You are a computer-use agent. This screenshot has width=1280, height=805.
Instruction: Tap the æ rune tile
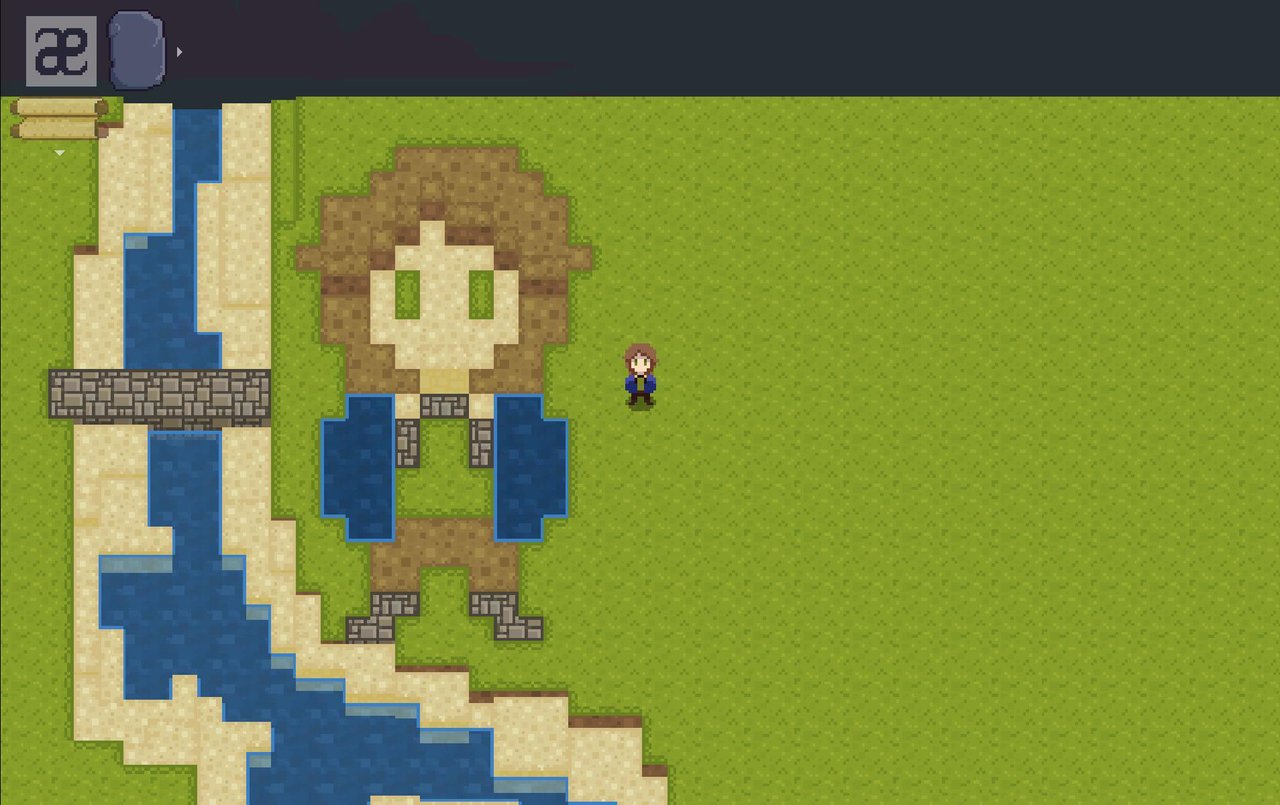[x=61, y=50]
